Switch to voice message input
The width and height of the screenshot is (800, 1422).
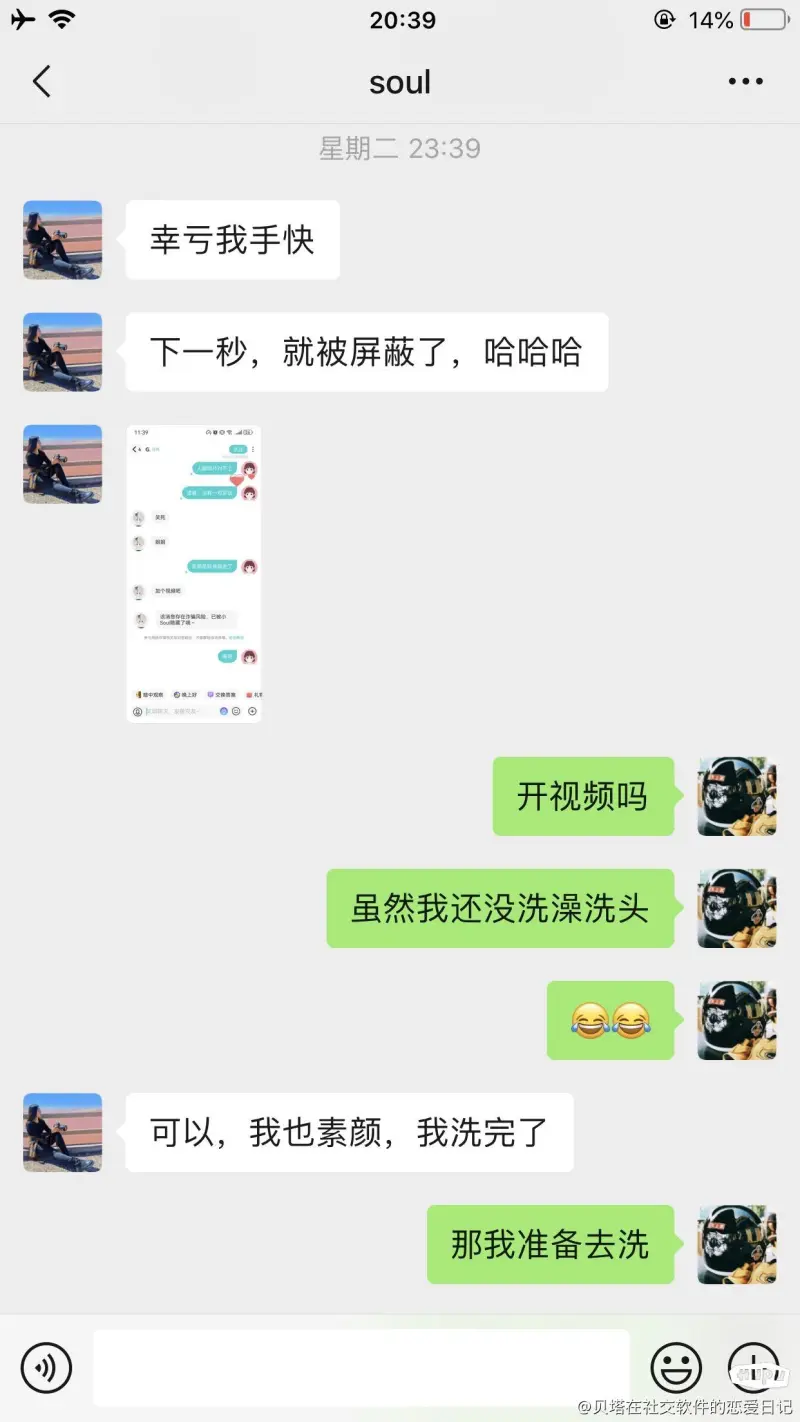[x=46, y=1368]
